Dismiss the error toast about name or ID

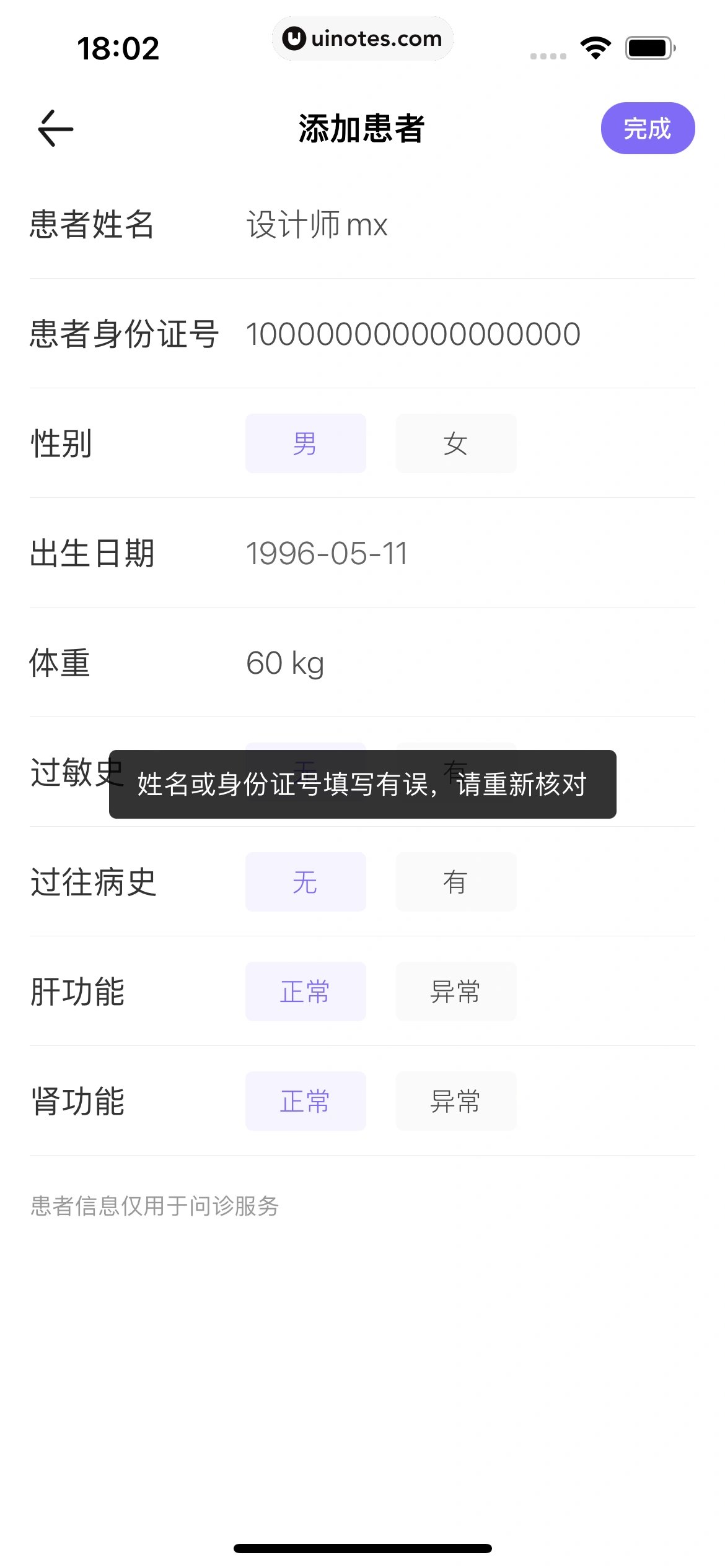click(x=362, y=785)
